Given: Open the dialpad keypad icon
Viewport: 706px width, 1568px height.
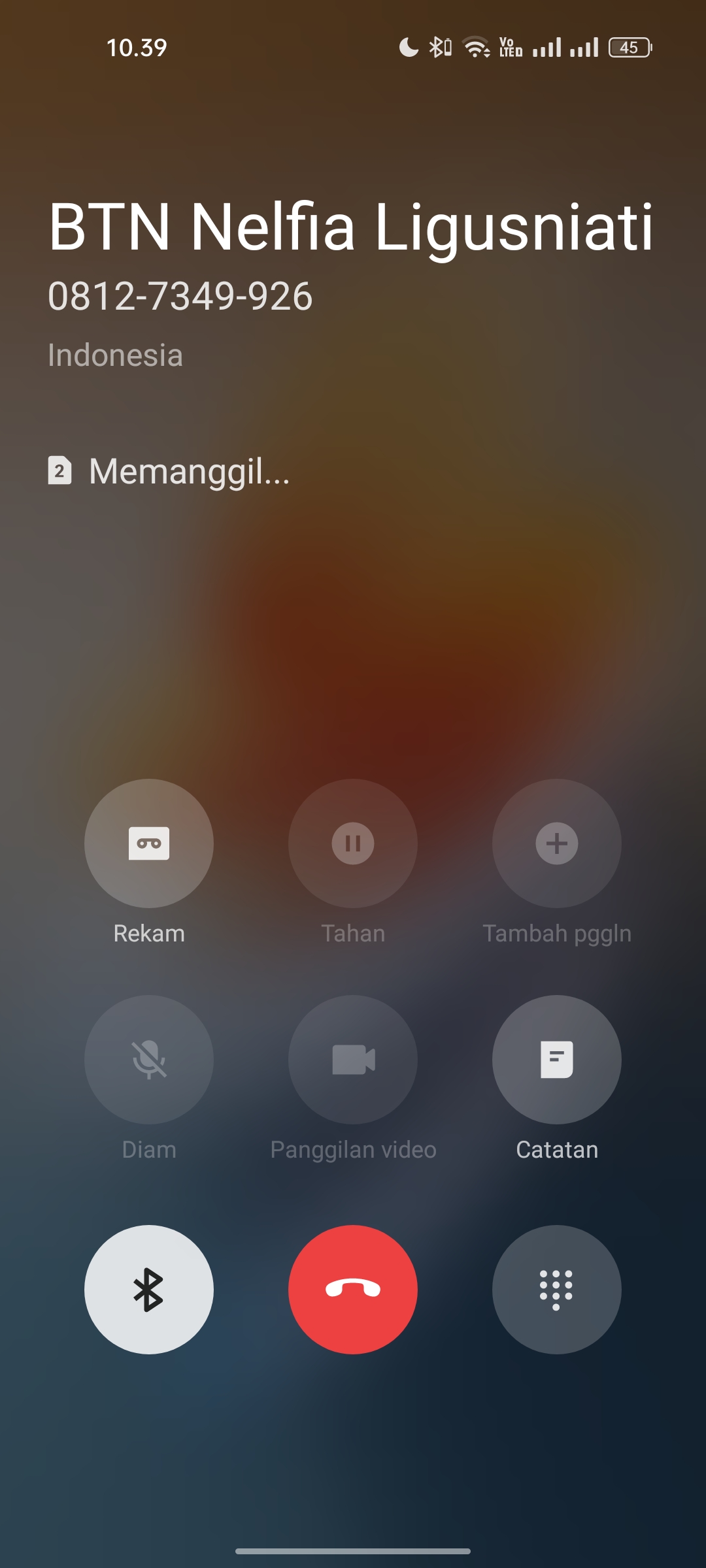Looking at the screenshot, I should pyautogui.click(x=557, y=1288).
